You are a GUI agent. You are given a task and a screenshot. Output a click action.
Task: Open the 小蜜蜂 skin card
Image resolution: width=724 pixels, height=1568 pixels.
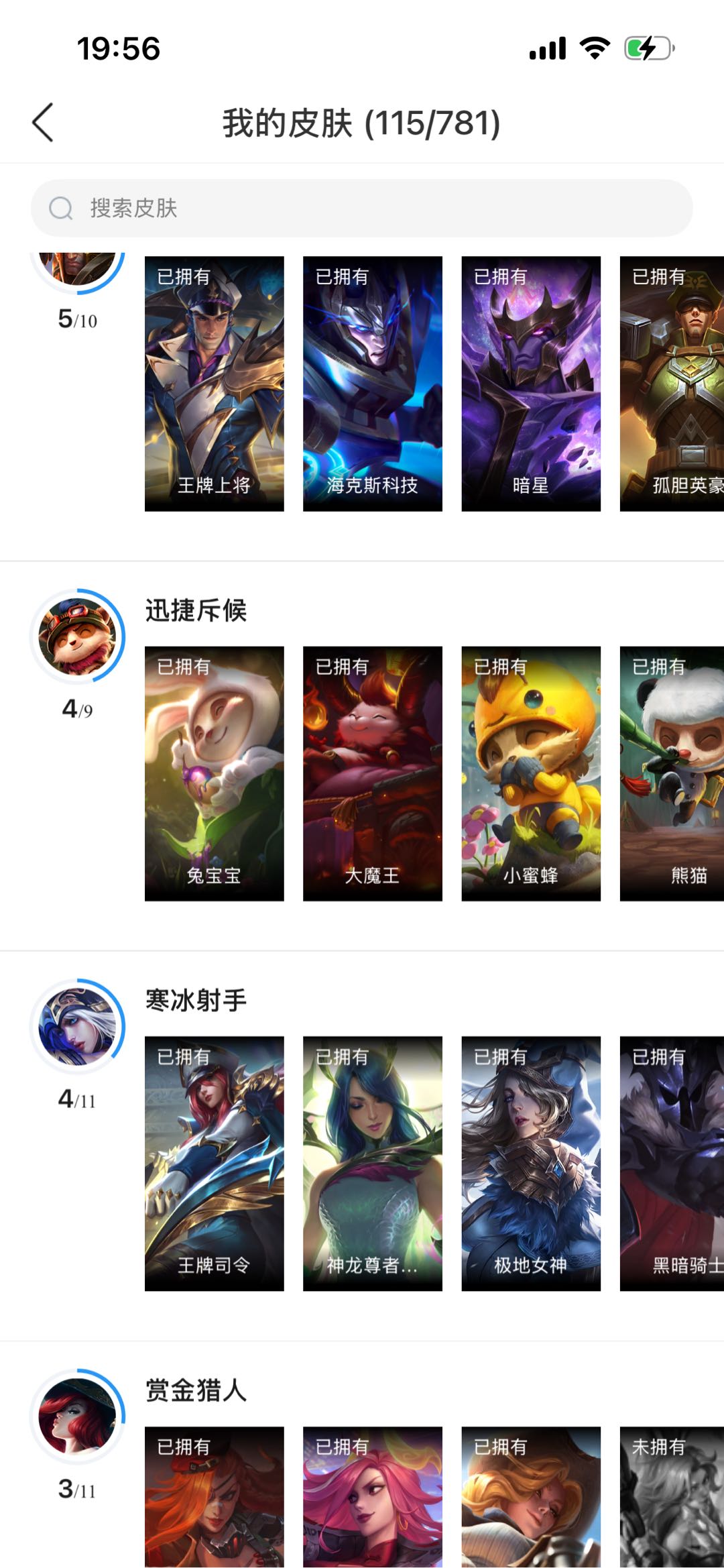coord(530,773)
